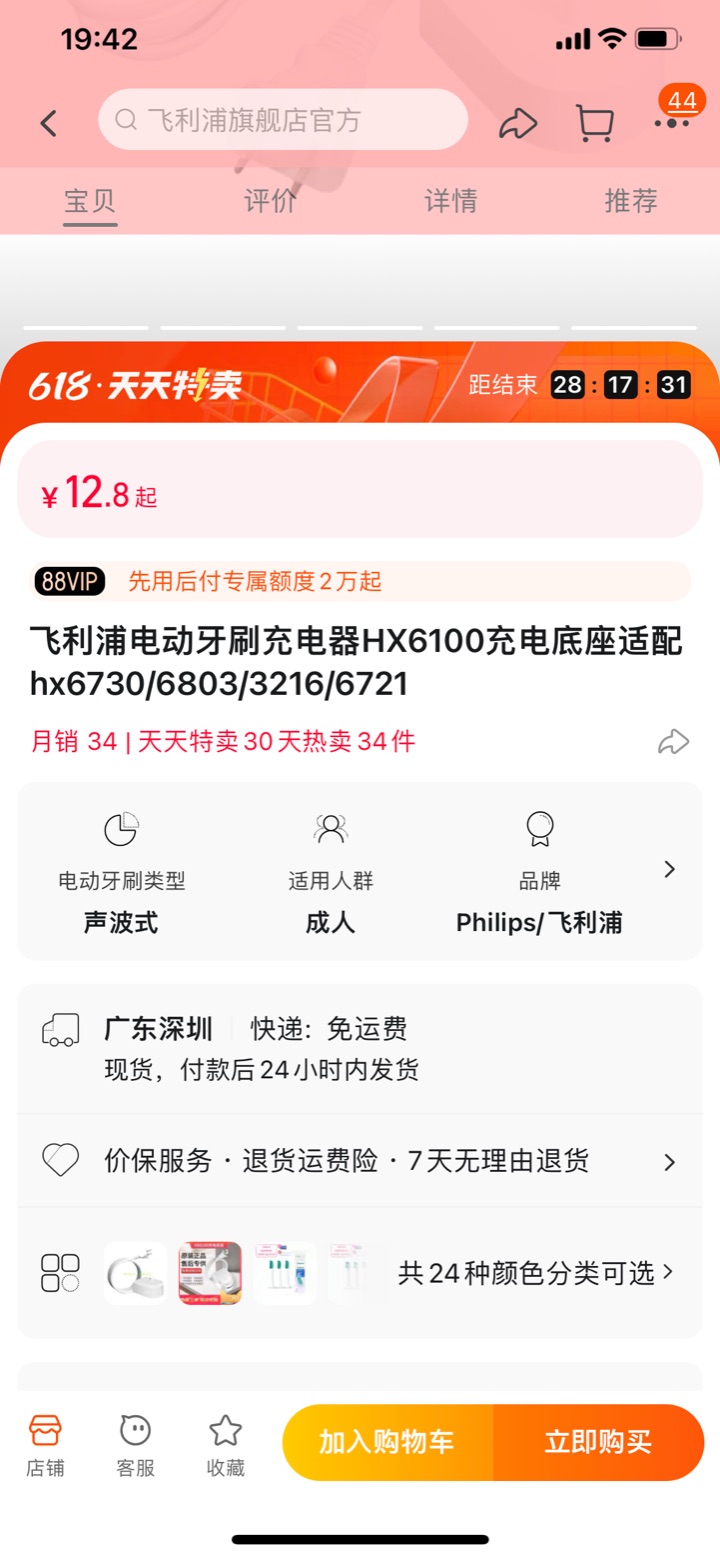720x1560 pixels.
Task: Switch to the 评价 tab
Action: 271,201
